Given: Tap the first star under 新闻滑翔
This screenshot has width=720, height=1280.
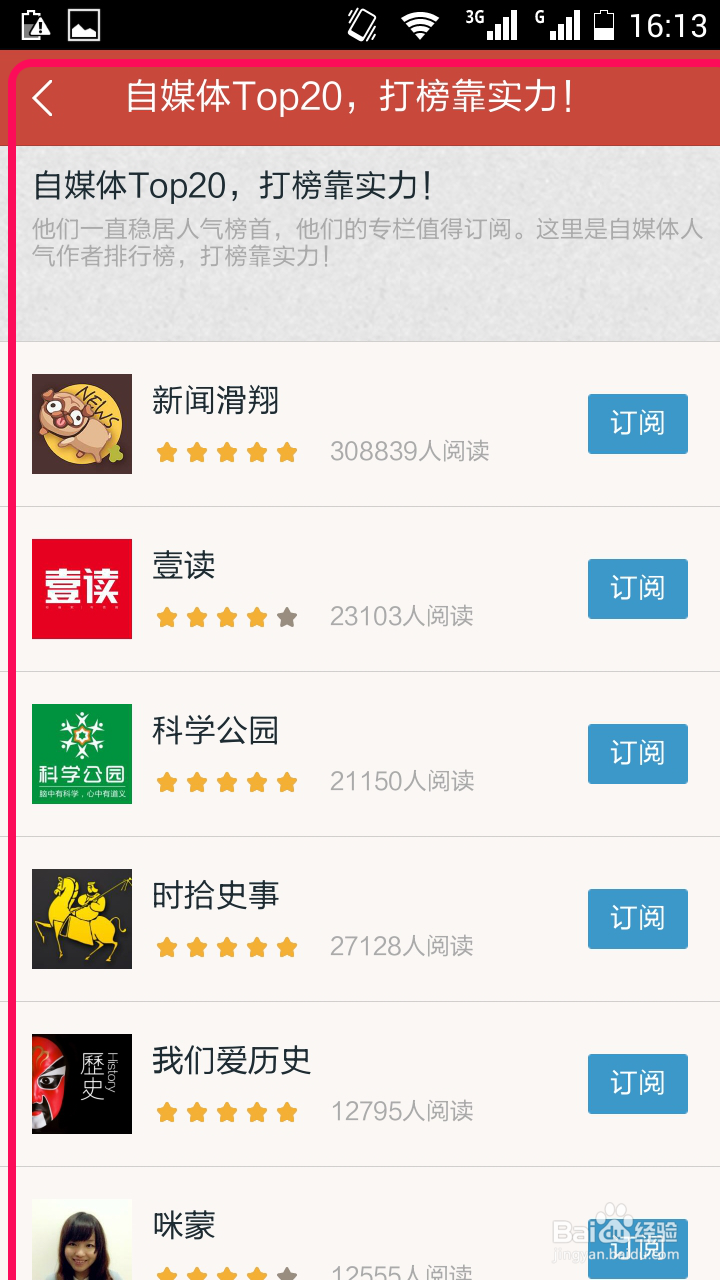Looking at the screenshot, I should tap(167, 452).
